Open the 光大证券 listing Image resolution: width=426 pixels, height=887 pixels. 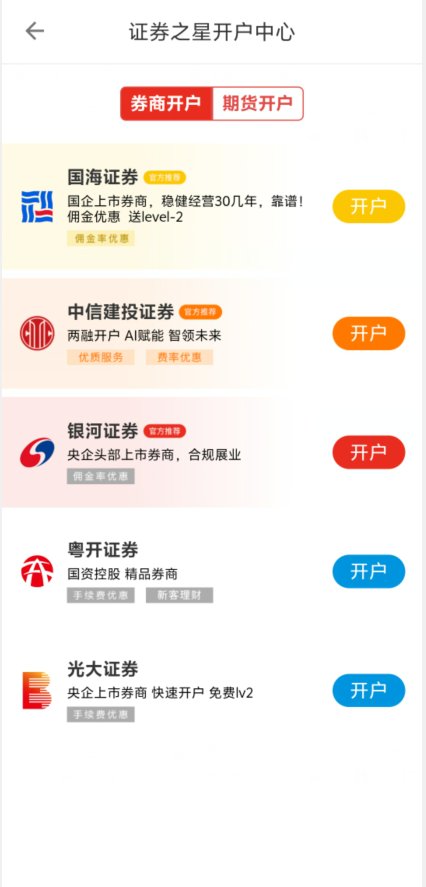pos(213,690)
